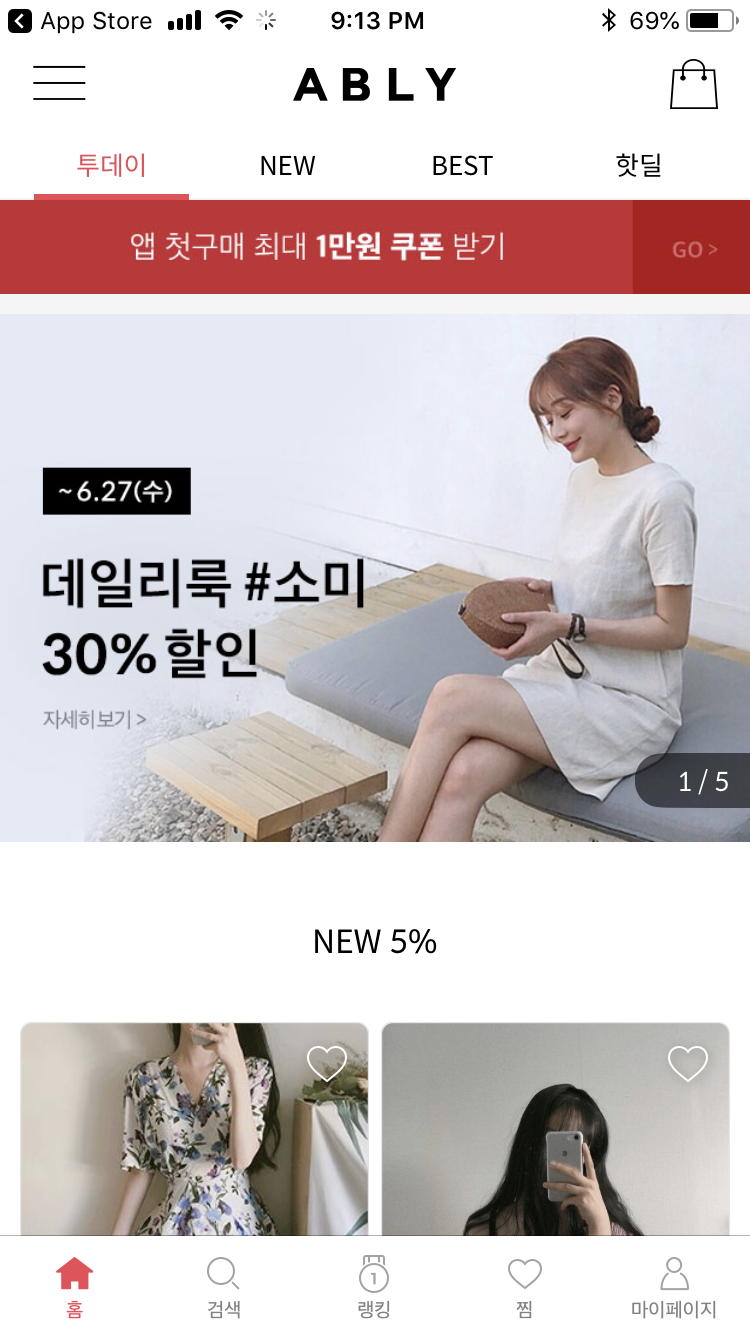This screenshot has width=750, height=1334.
Task: Tap 자세히보기 link on the banner
Action: (94, 719)
